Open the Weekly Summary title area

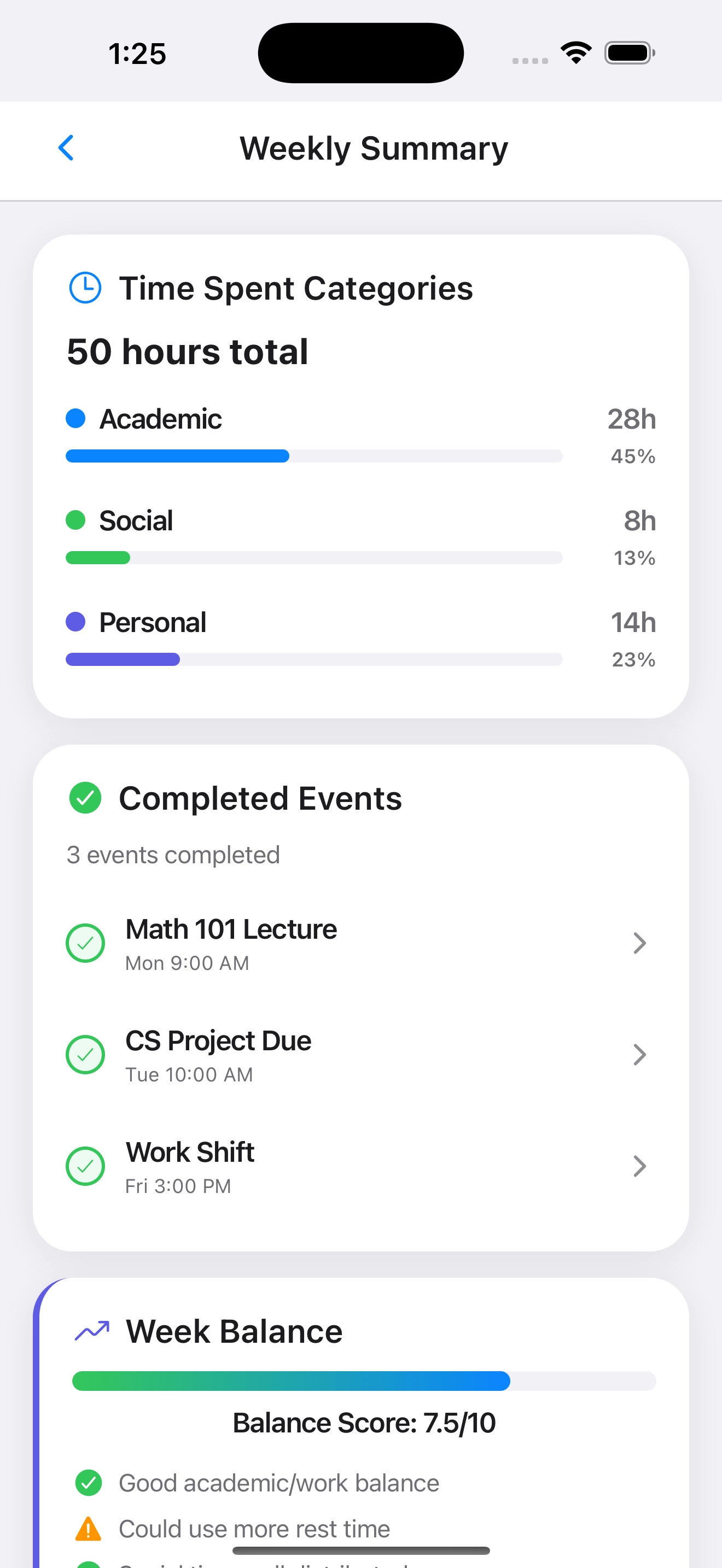pyautogui.click(x=374, y=147)
